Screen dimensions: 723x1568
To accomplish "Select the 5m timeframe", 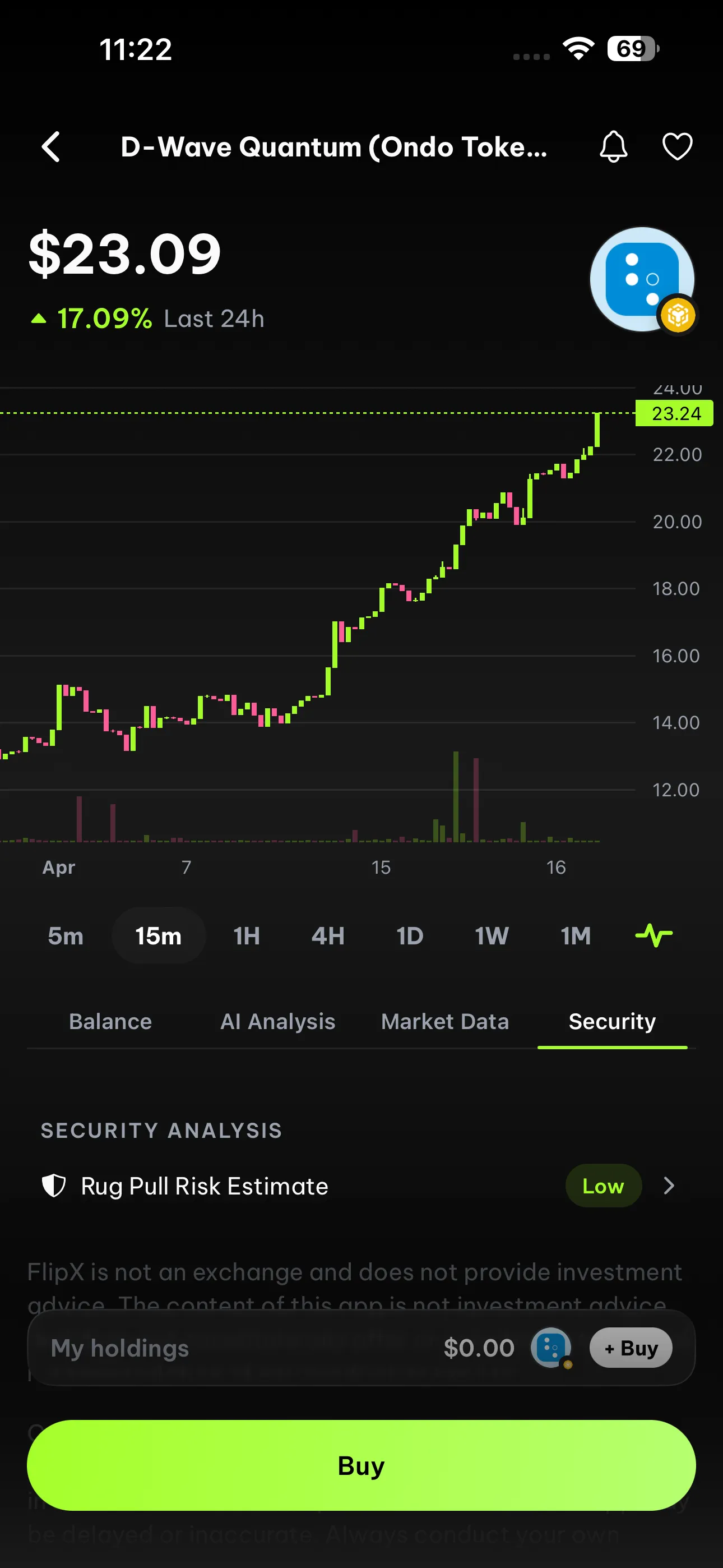I will coord(65,935).
